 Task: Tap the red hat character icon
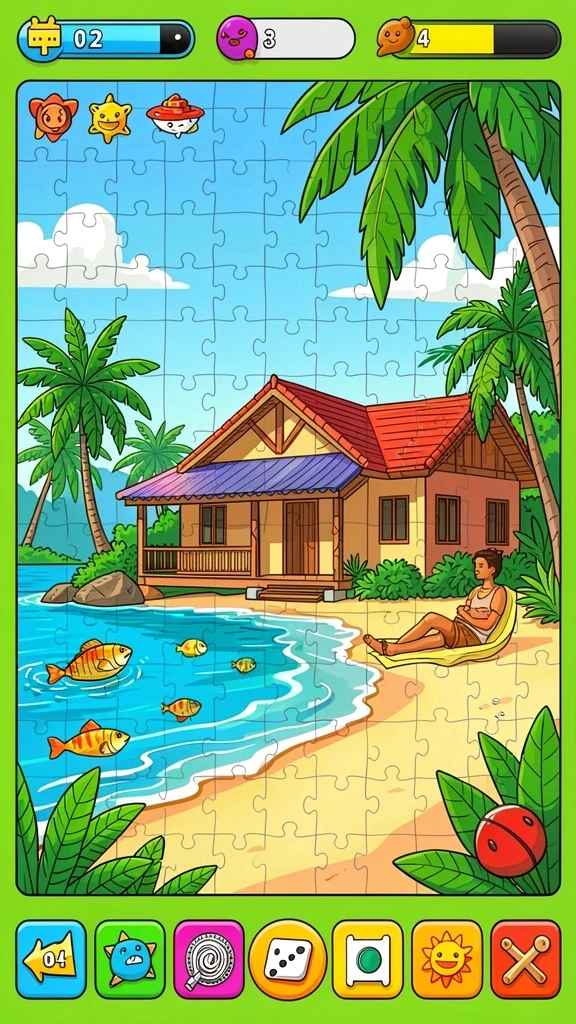[175, 116]
